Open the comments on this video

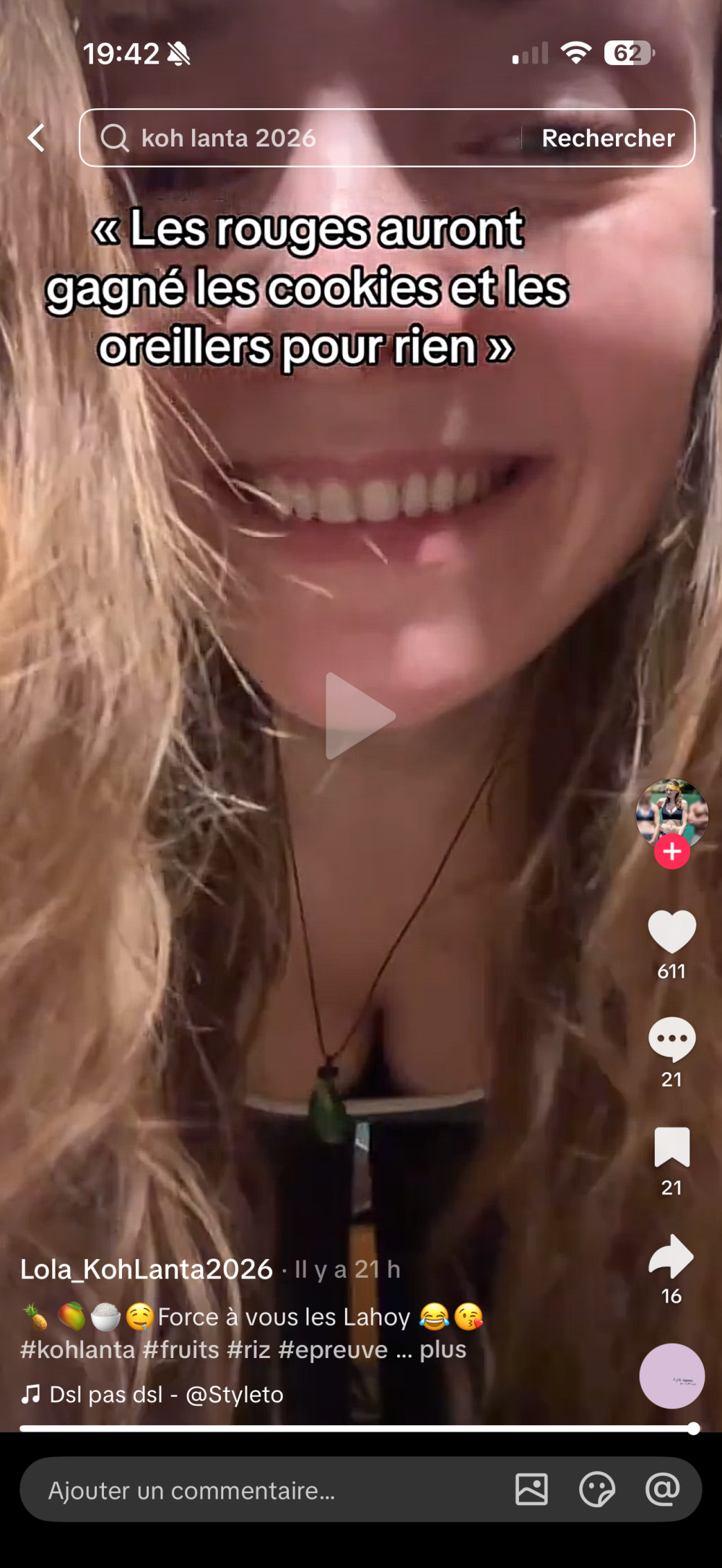click(x=671, y=1040)
